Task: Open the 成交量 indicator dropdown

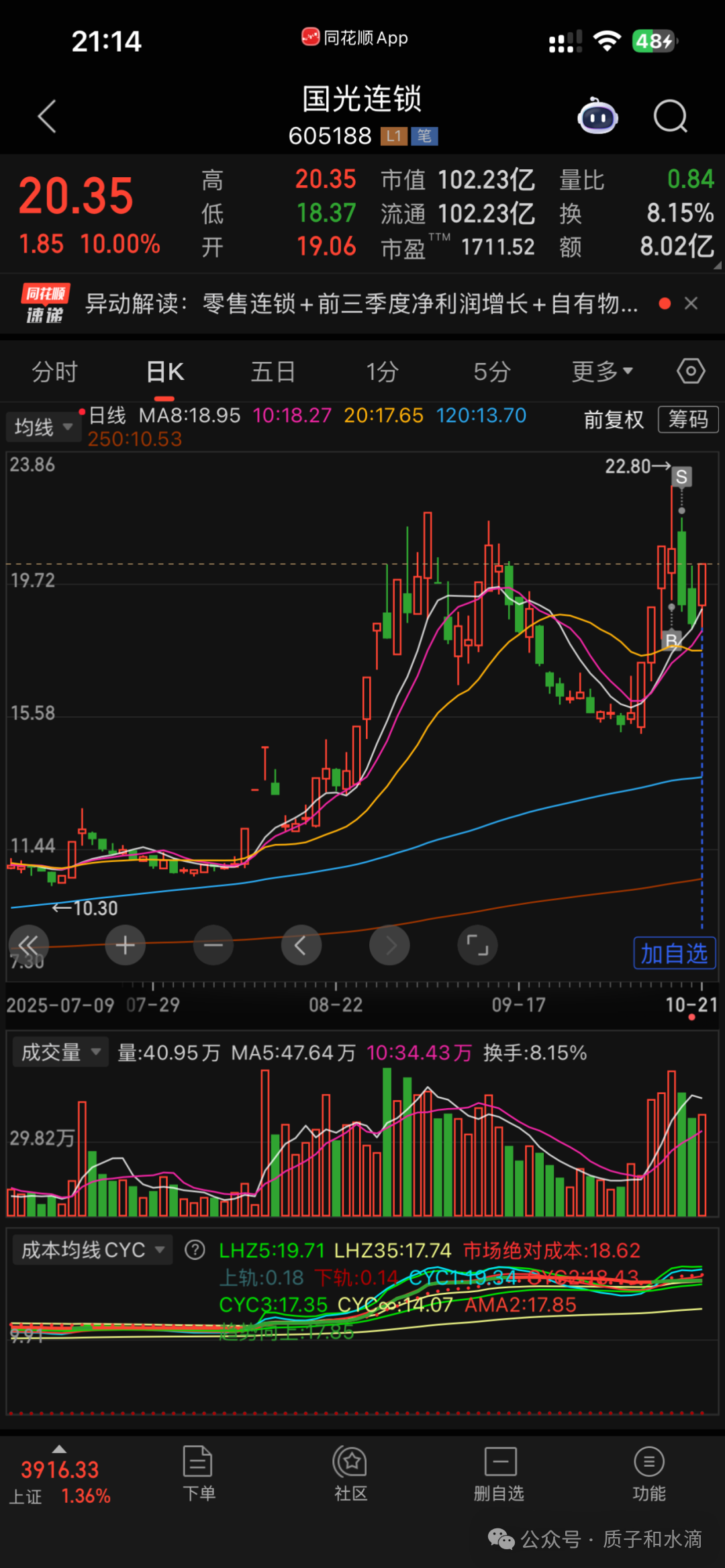Action: click(x=60, y=1052)
